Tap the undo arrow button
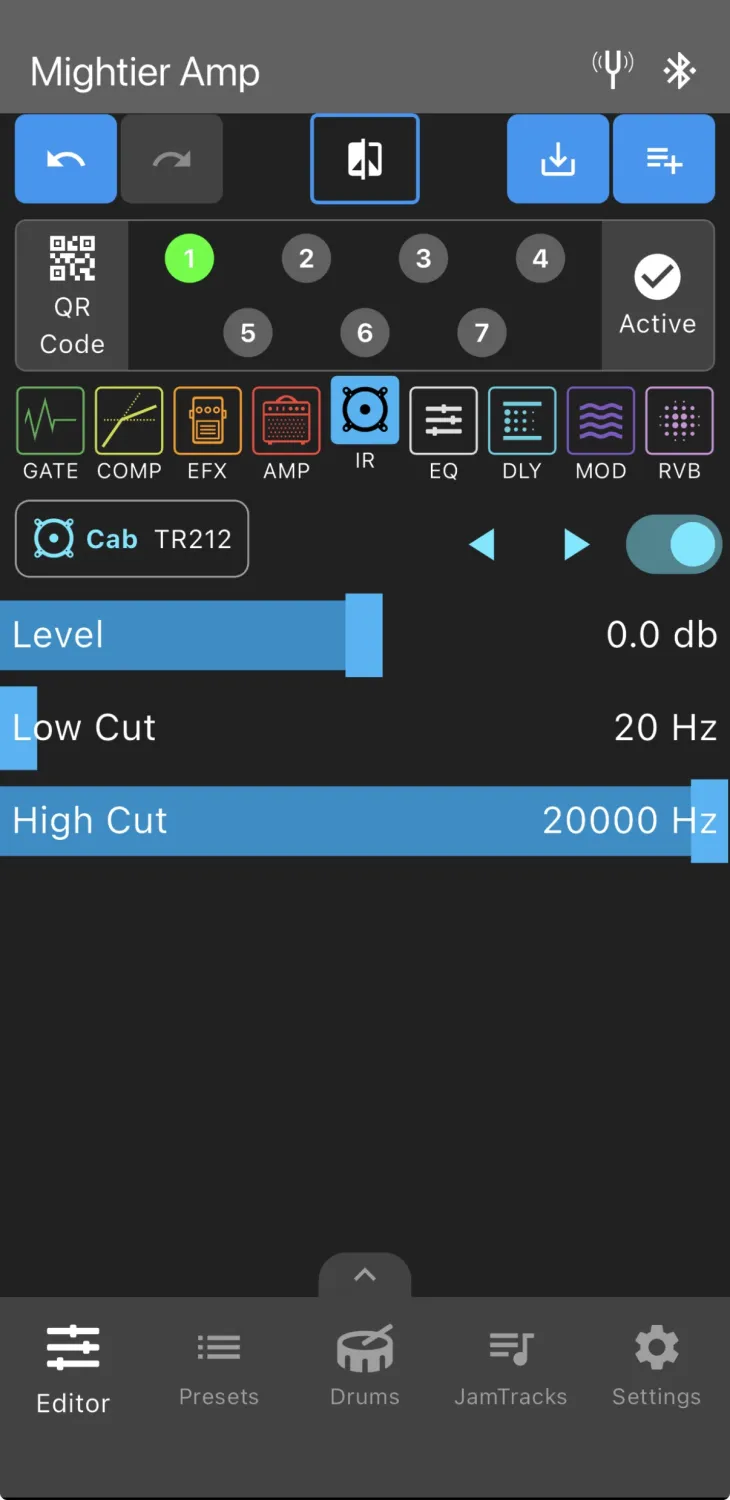730x1500 pixels. tap(66, 159)
